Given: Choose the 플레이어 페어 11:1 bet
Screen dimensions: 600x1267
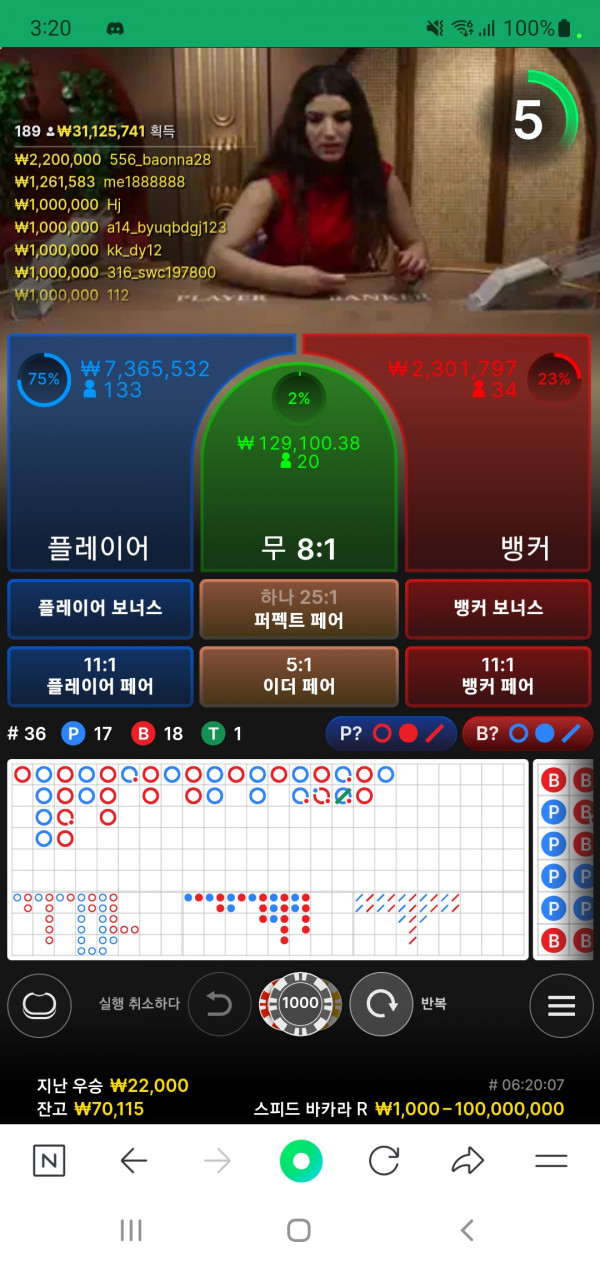Looking at the screenshot, I should click(100, 676).
